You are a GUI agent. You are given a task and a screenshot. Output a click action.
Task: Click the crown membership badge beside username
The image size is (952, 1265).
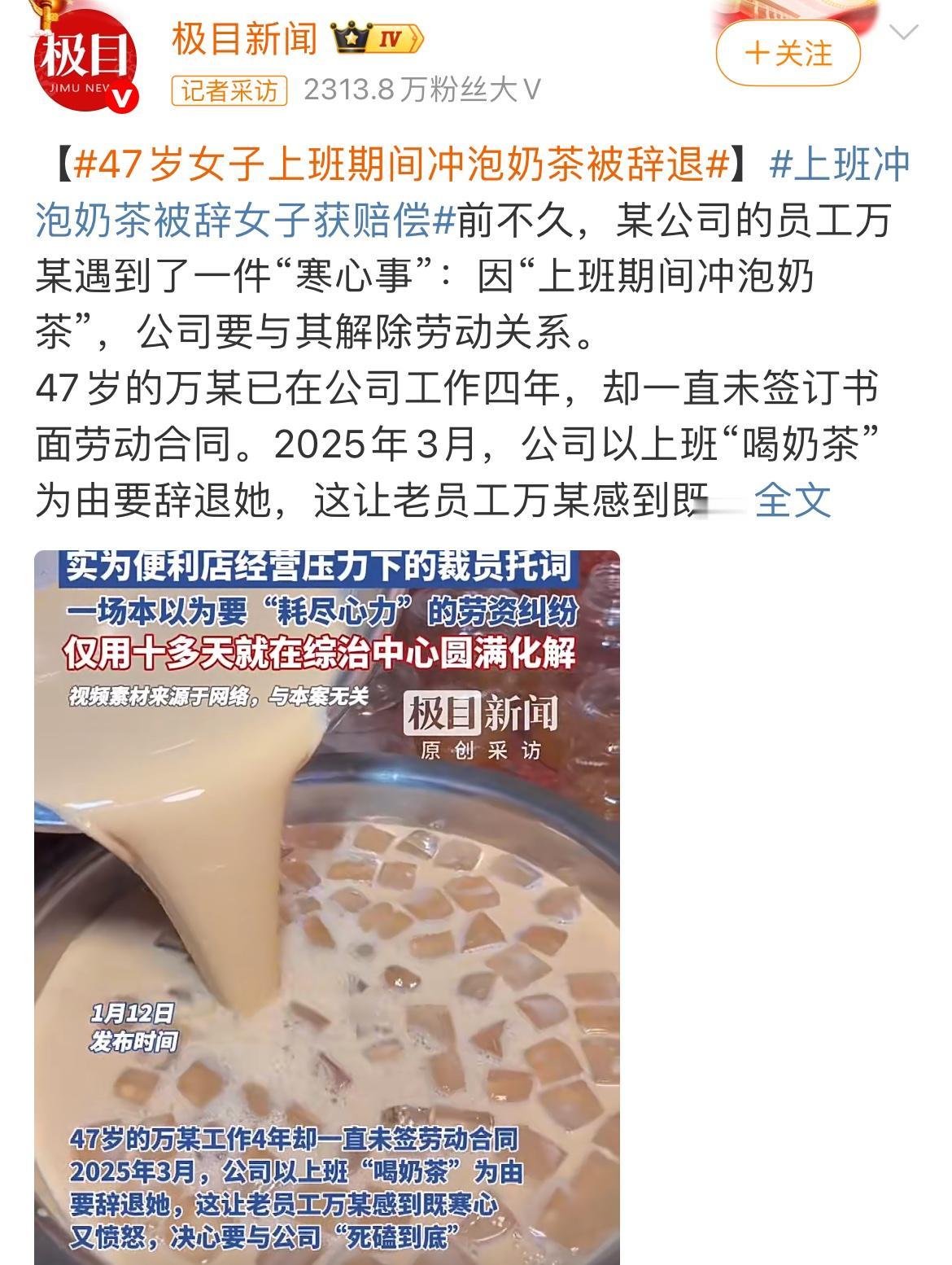point(350,39)
